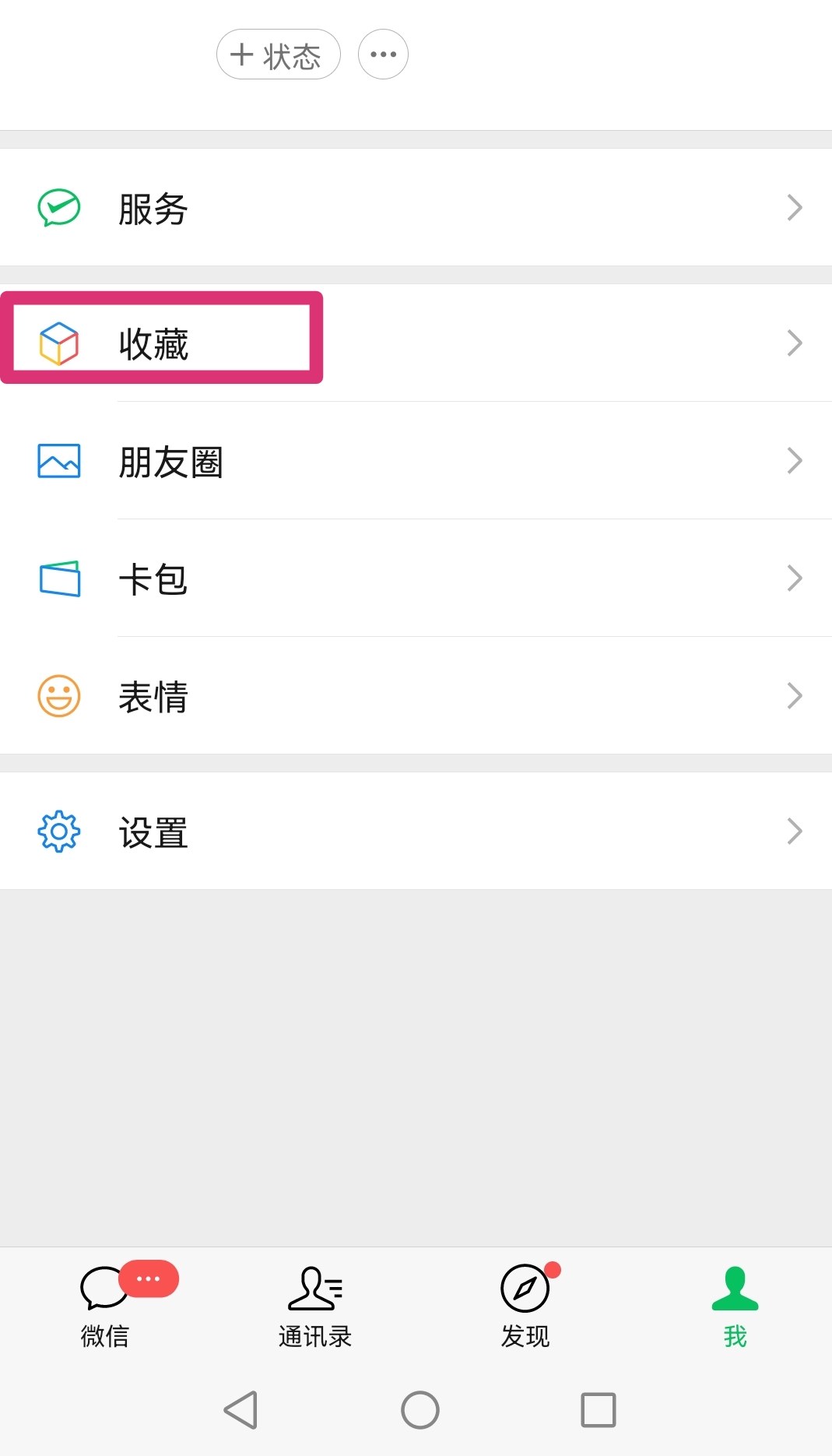832x1456 pixels.
Task: Switch to the 微信 chats tab
Action: 105,1306
